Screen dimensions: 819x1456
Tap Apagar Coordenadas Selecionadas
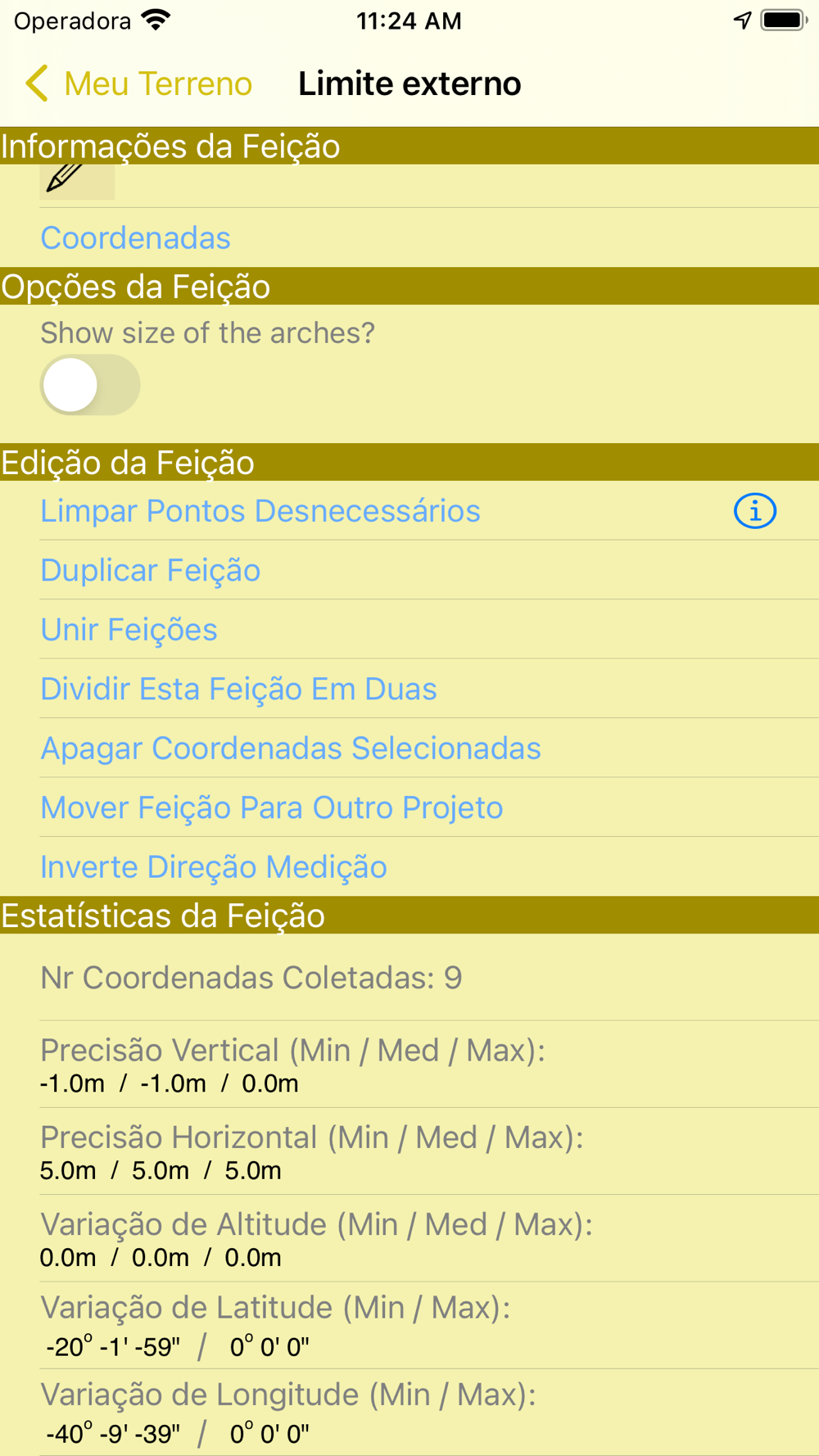click(x=291, y=748)
